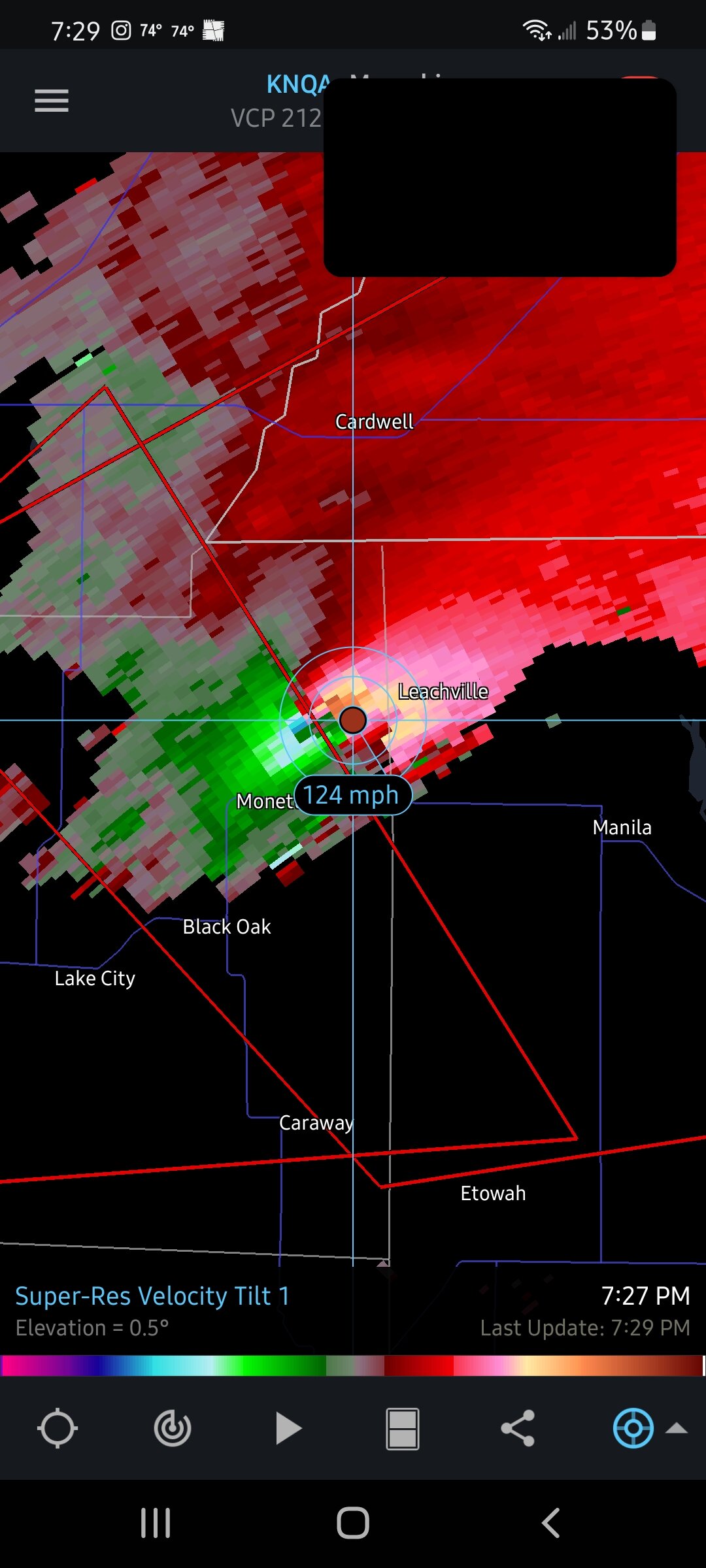Go back with the system back button
This screenshot has height=1568, width=706.
(x=551, y=1523)
